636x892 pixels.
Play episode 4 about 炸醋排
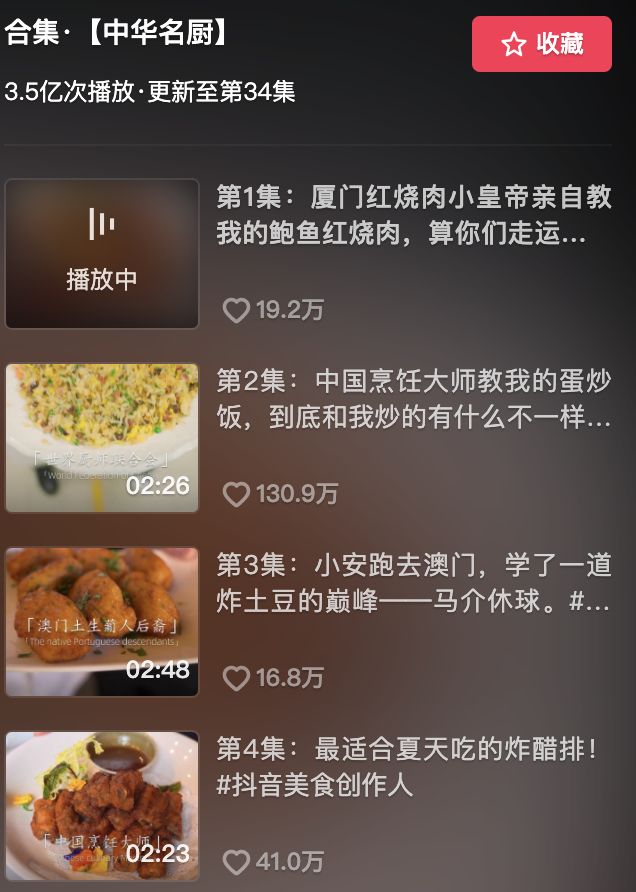(102, 806)
